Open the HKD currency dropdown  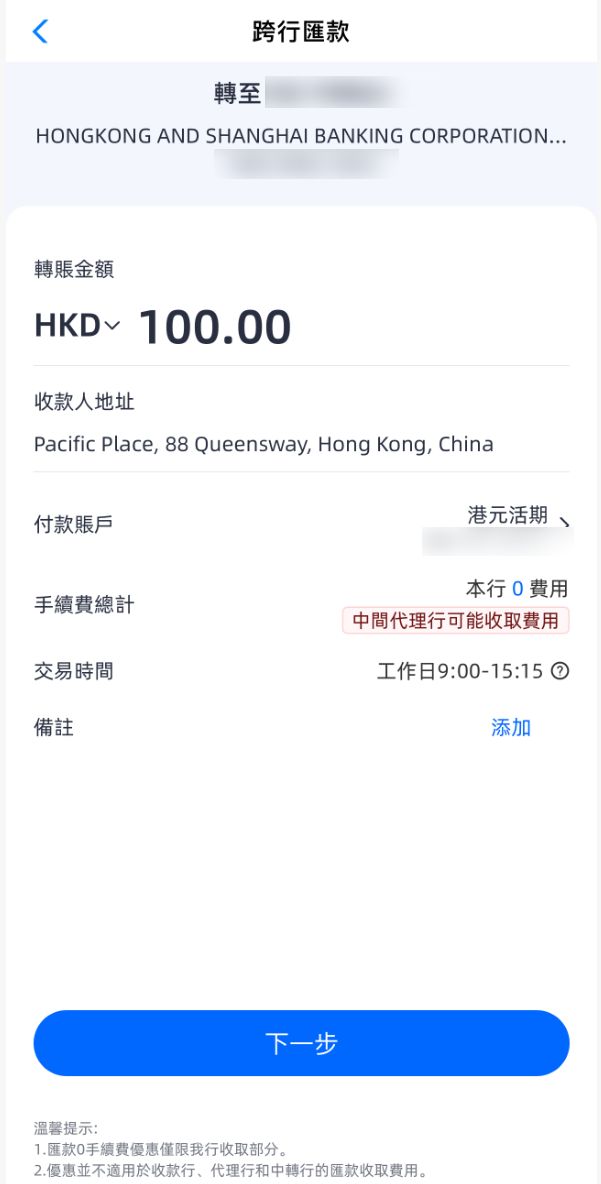pos(77,326)
